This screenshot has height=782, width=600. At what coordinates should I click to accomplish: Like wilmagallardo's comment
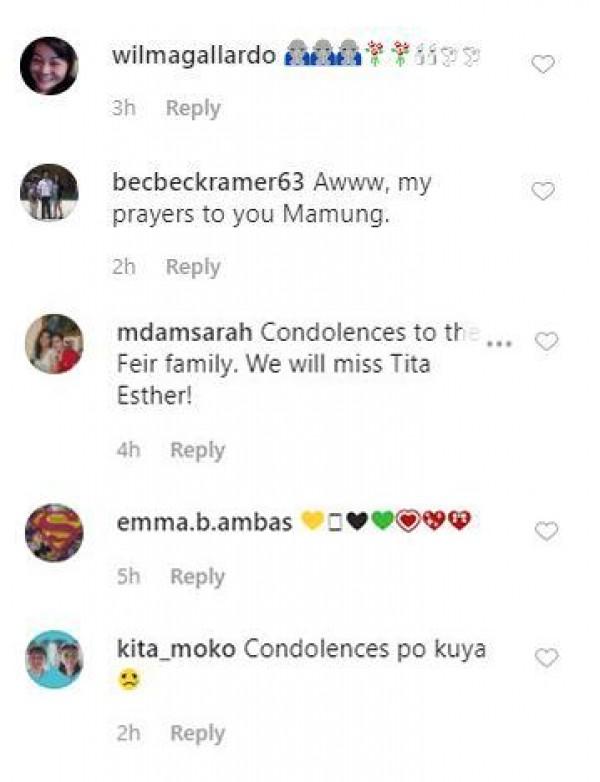pos(542,65)
